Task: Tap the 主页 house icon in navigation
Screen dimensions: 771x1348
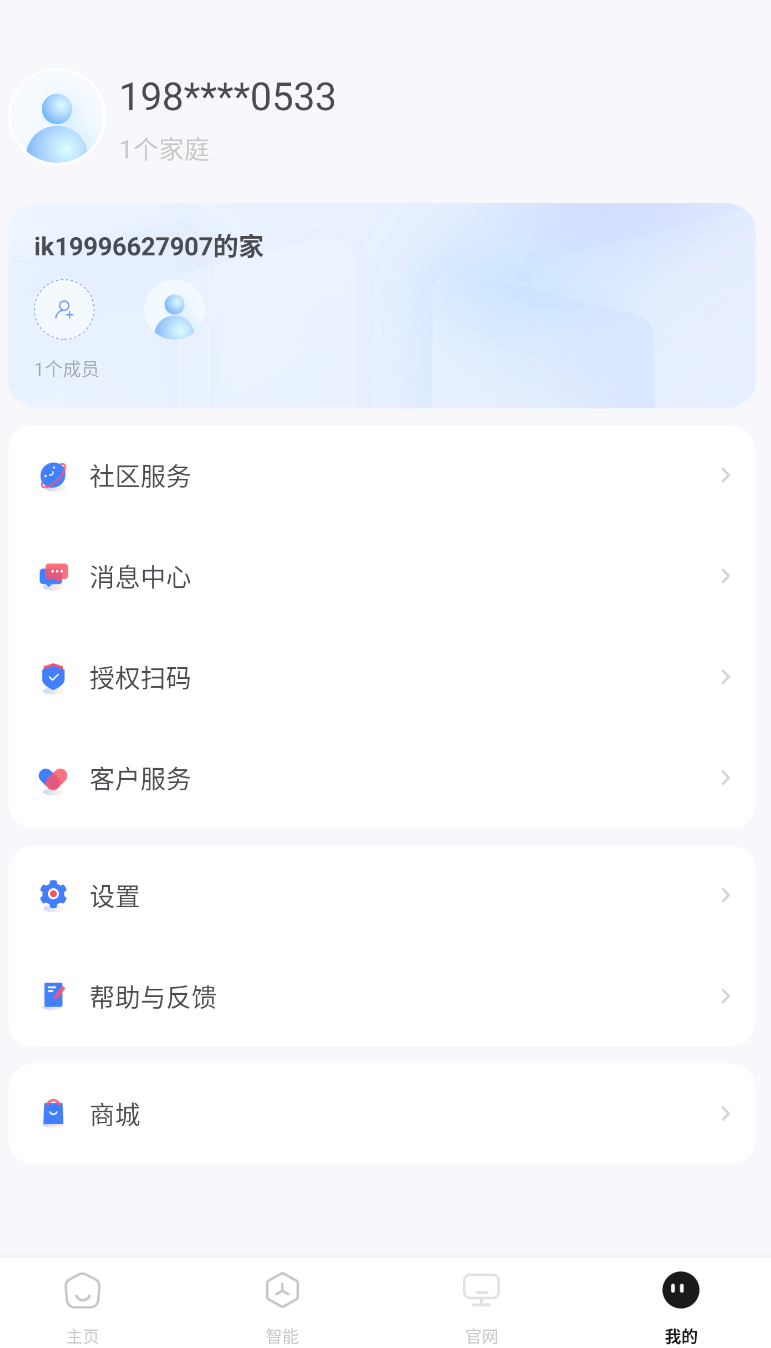Action: [82, 1290]
